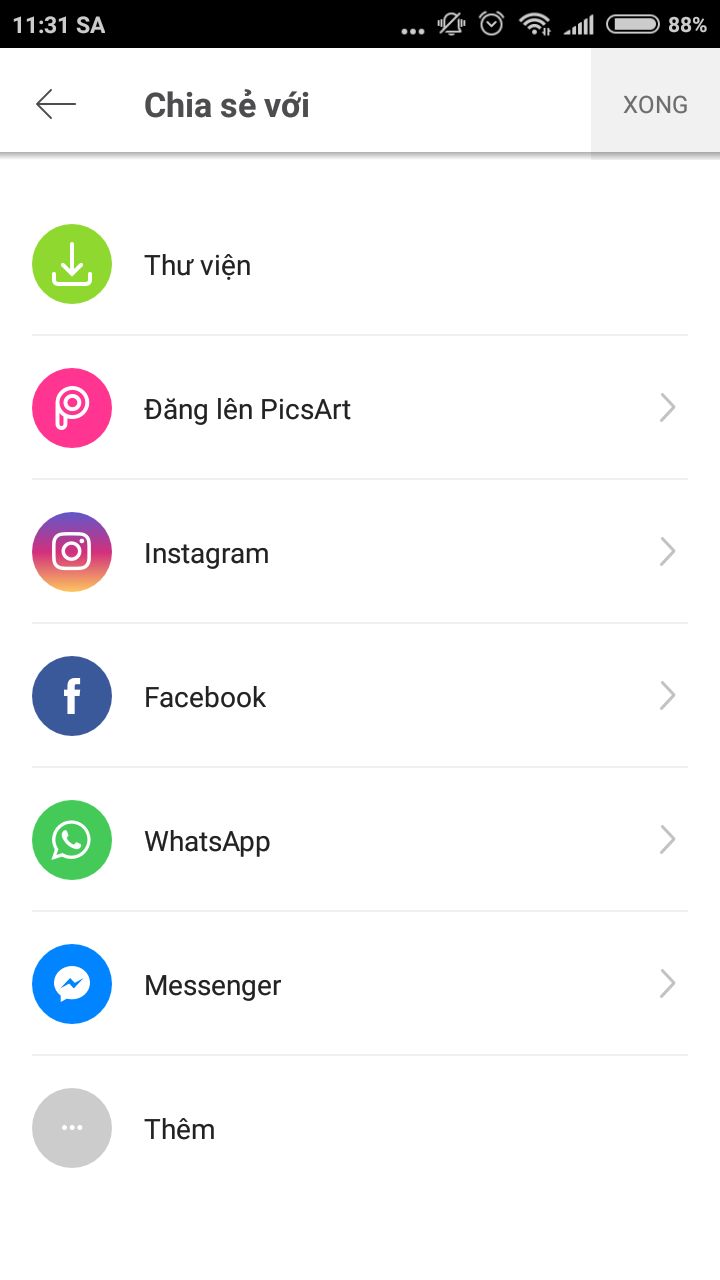Image resolution: width=720 pixels, height=1280 pixels.
Task: Tap the green download icon for Thư viện
Action: tap(71, 264)
